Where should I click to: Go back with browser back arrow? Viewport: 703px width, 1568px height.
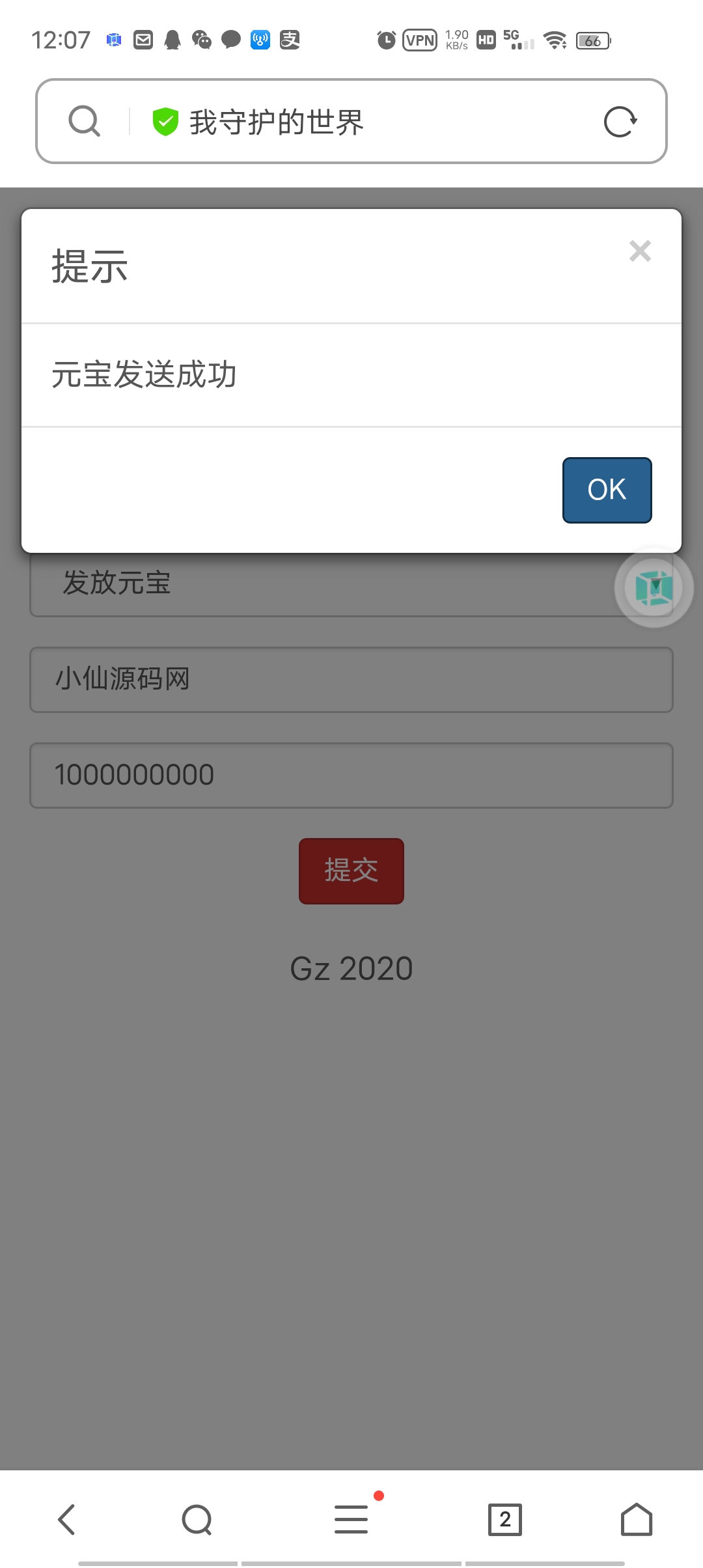pyautogui.click(x=66, y=1520)
